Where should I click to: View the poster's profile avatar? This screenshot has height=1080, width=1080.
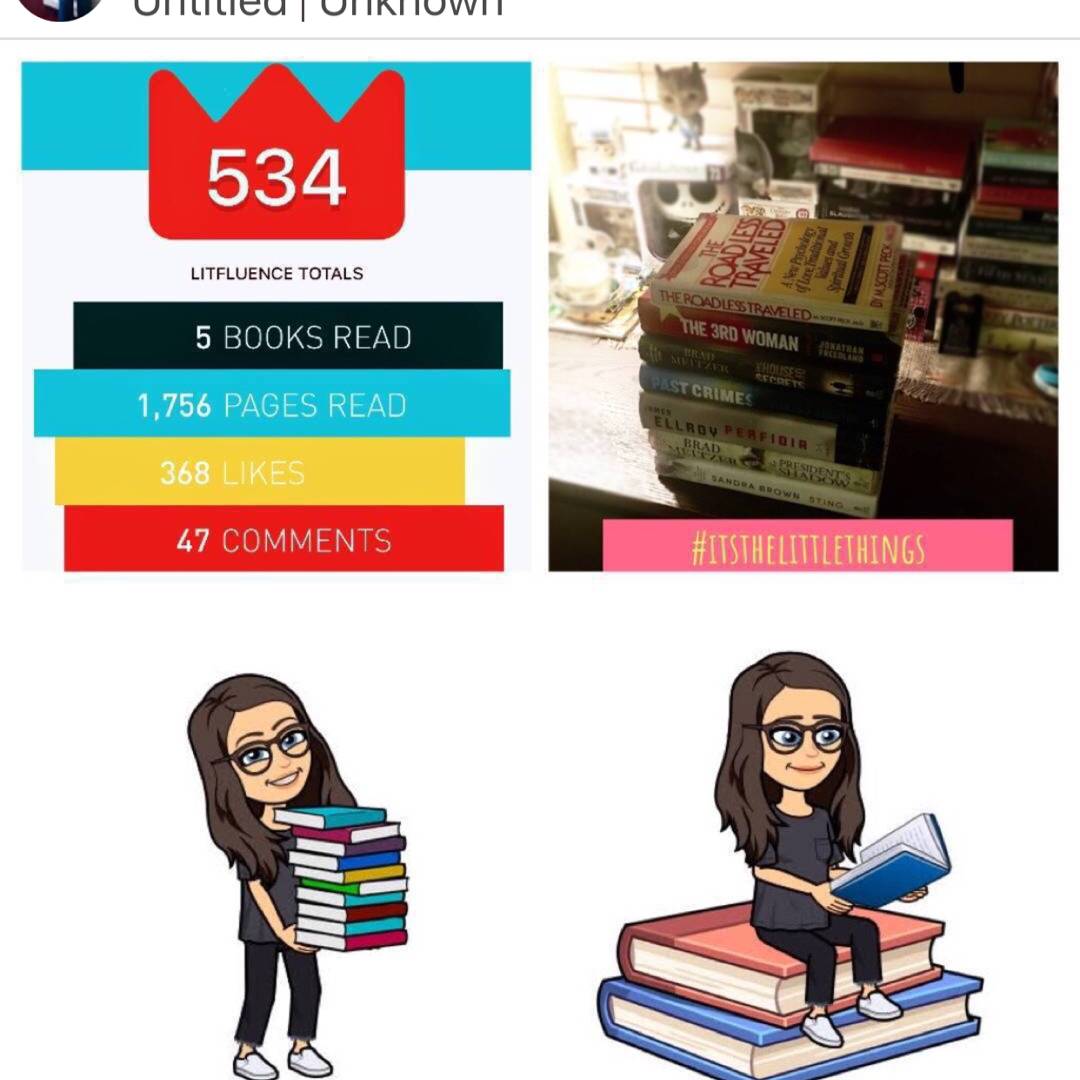click(60, 6)
